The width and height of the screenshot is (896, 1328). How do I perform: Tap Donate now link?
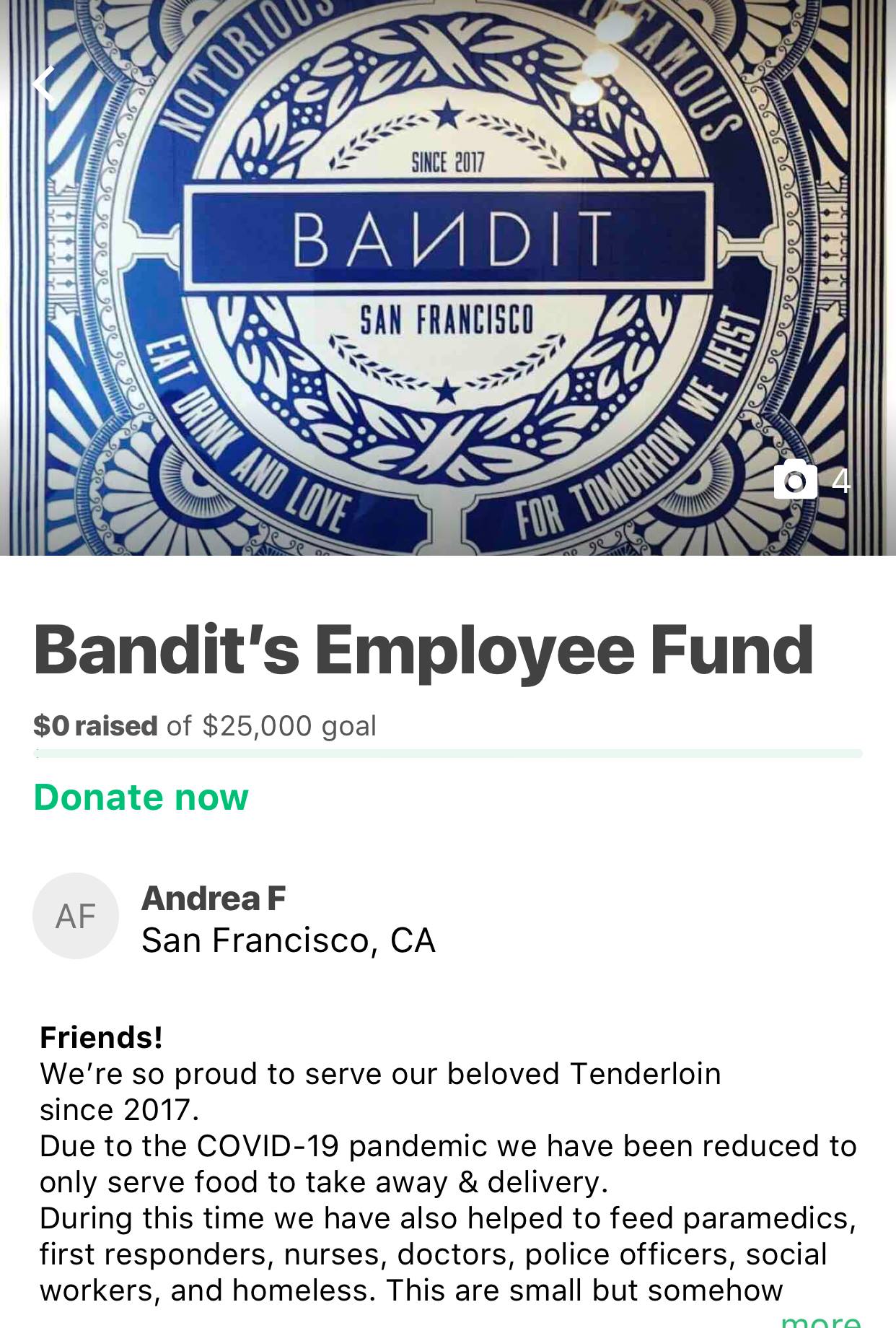[141, 798]
